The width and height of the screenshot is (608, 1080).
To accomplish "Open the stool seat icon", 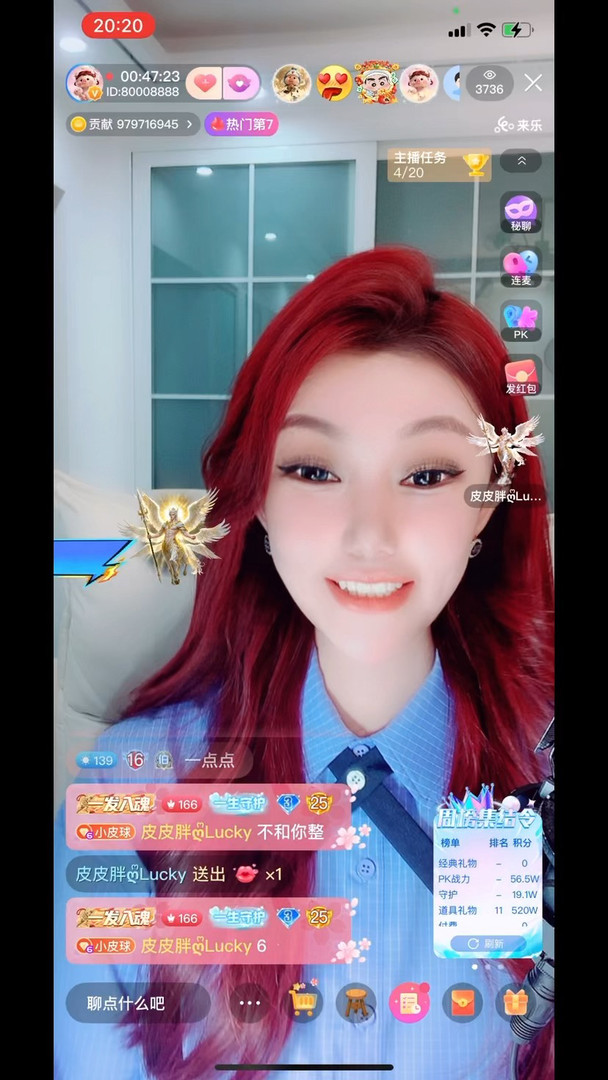I will tap(356, 1002).
